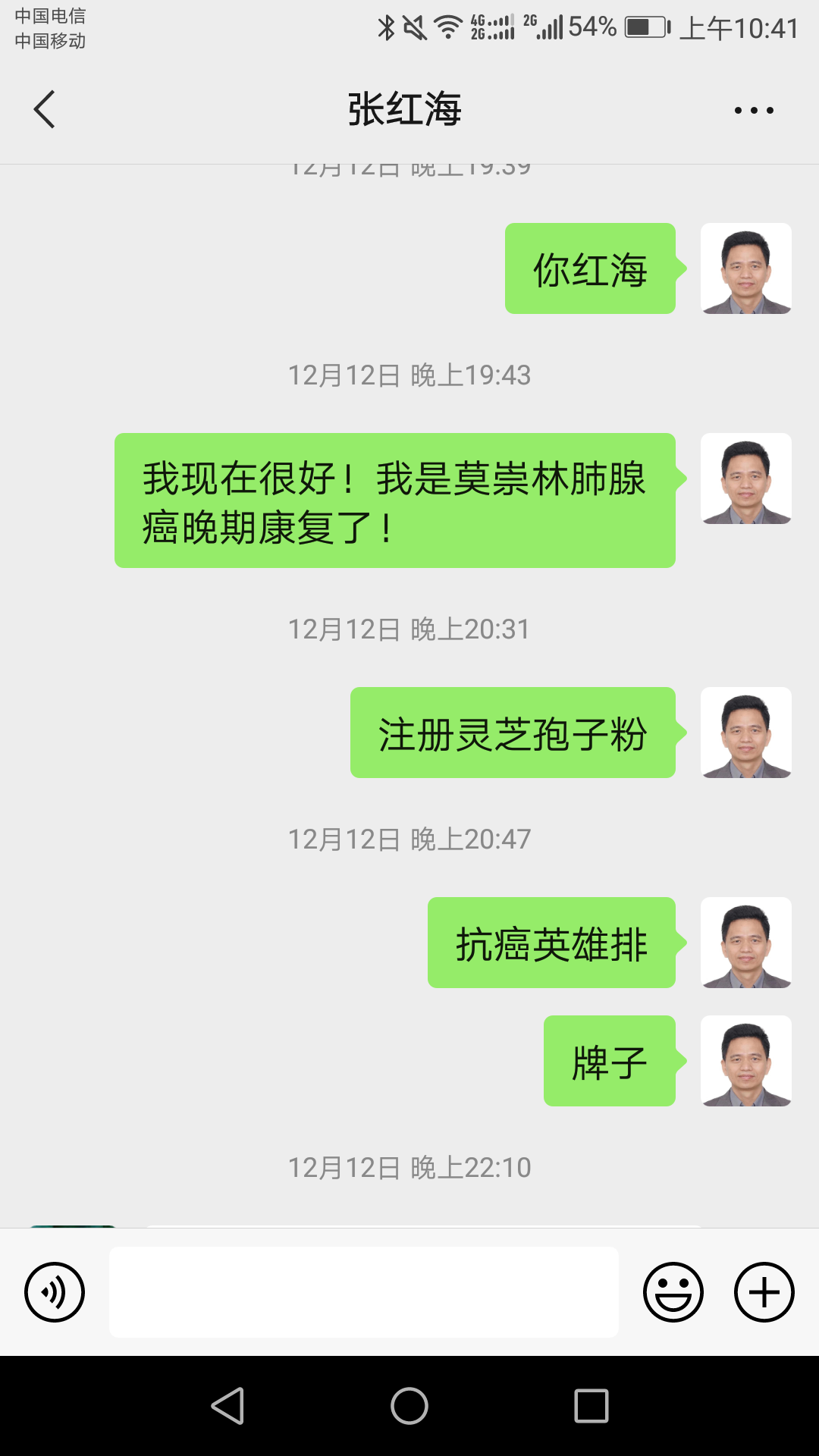Tap the text input field to type
Viewport: 819px width, 1456px height.
[x=364, y=1291]
